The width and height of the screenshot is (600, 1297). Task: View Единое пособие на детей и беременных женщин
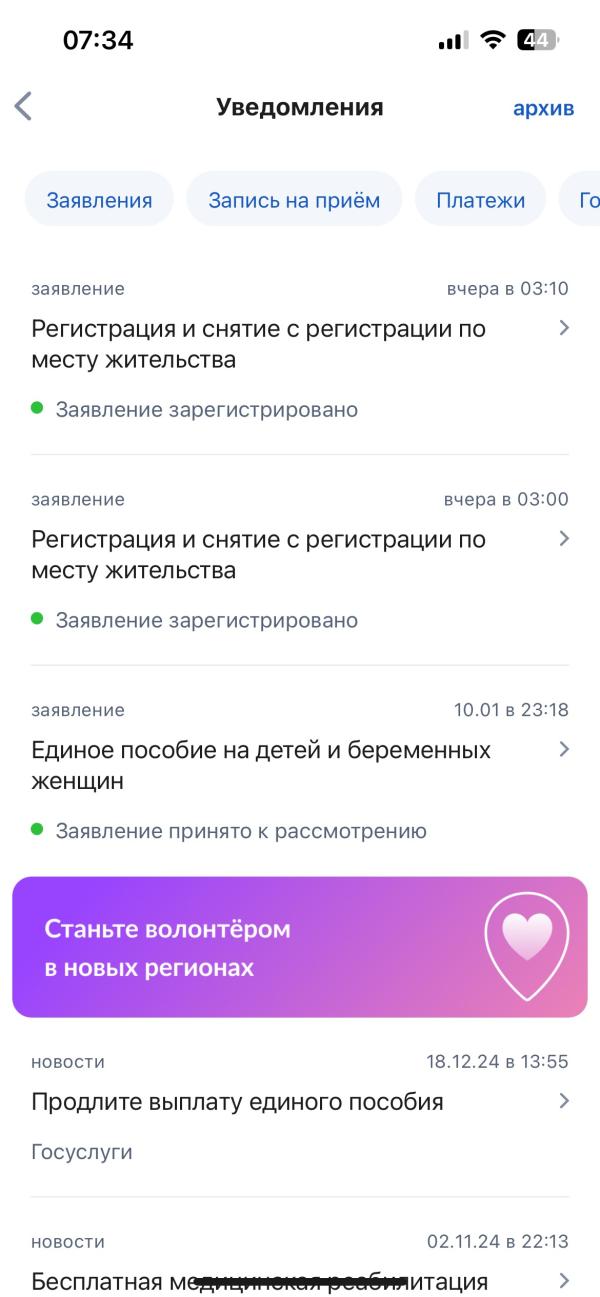pyautogui.click(x=300, y=766)
